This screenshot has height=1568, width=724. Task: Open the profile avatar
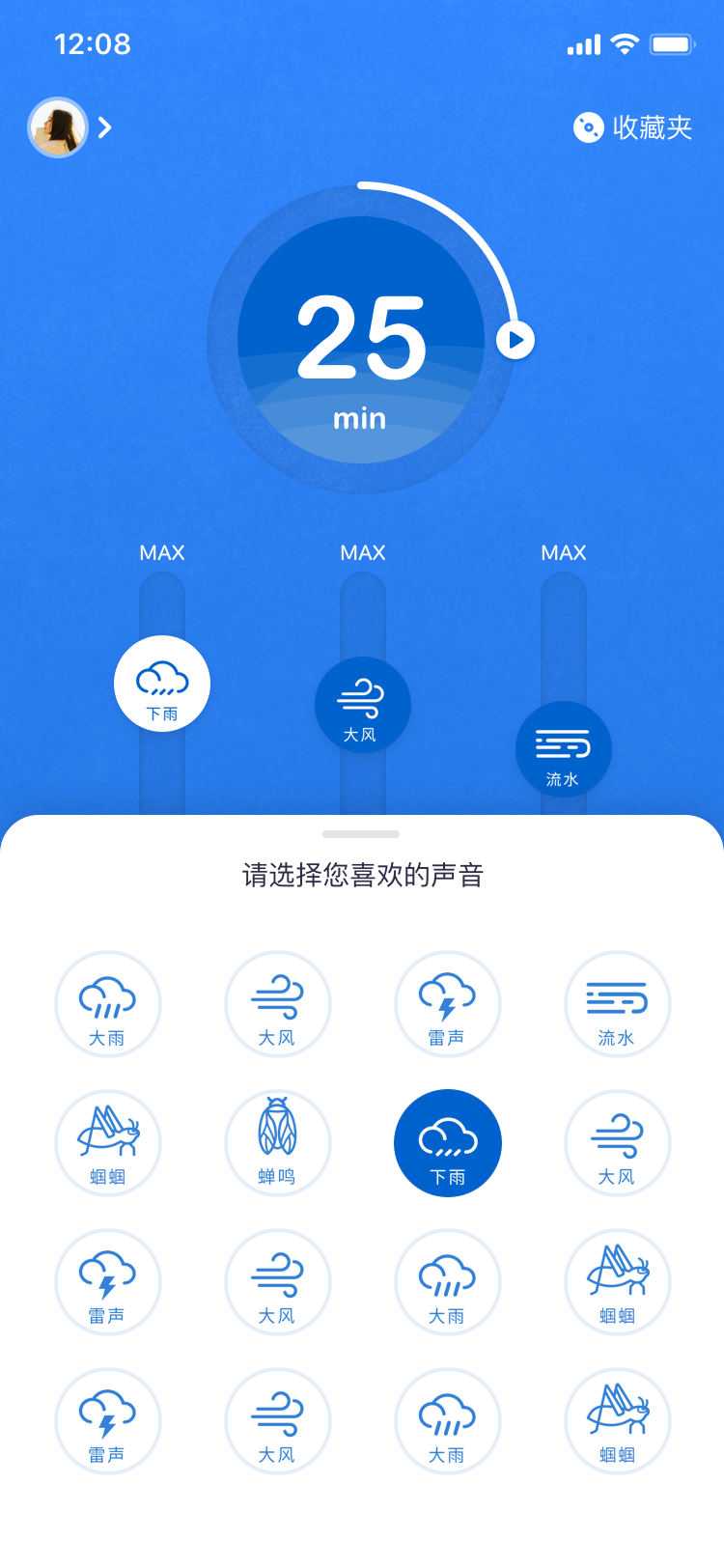pos(58,127)
